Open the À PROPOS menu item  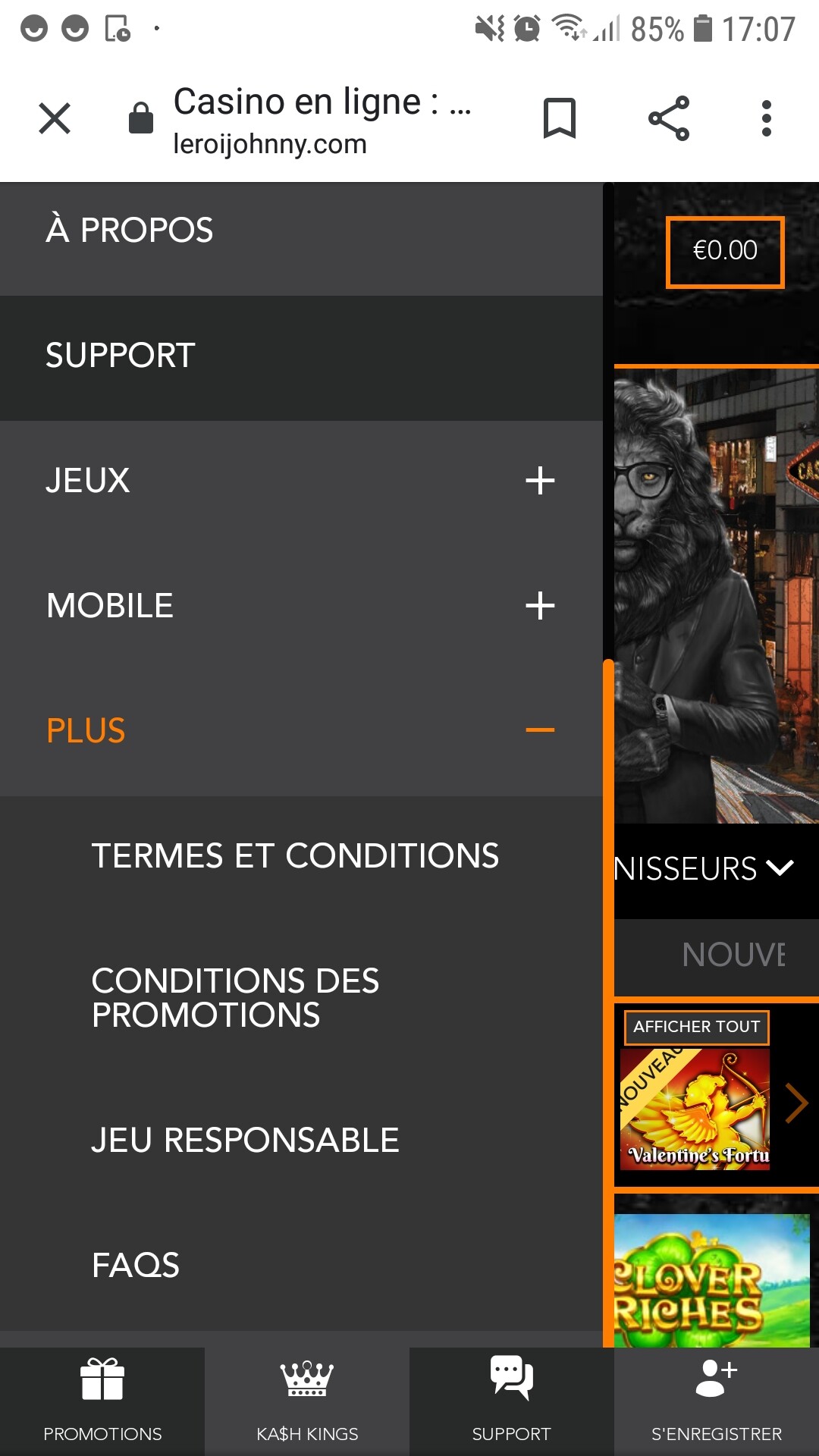(301, 231)
